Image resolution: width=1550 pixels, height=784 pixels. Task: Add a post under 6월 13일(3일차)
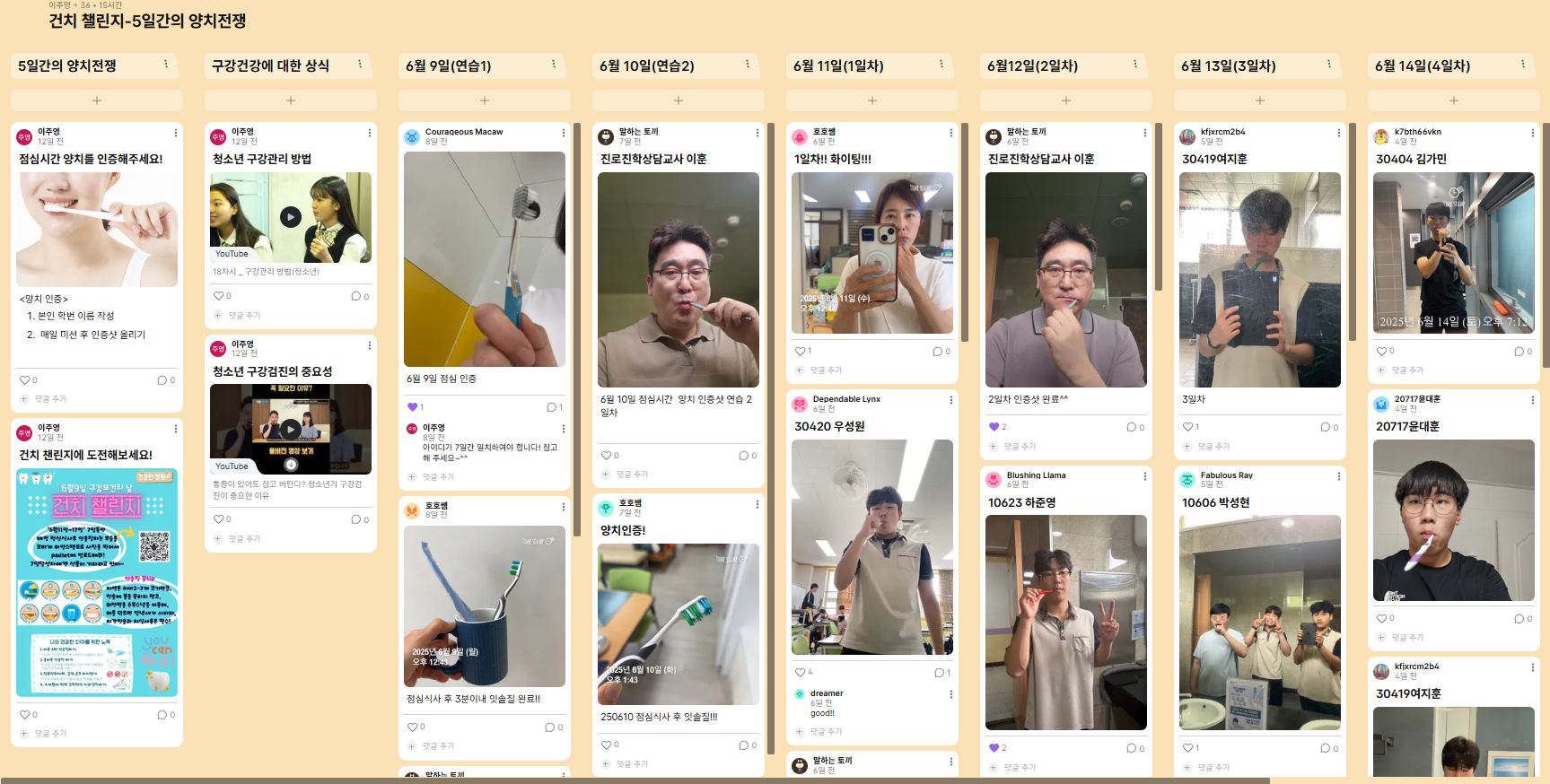pos(1260,100)
